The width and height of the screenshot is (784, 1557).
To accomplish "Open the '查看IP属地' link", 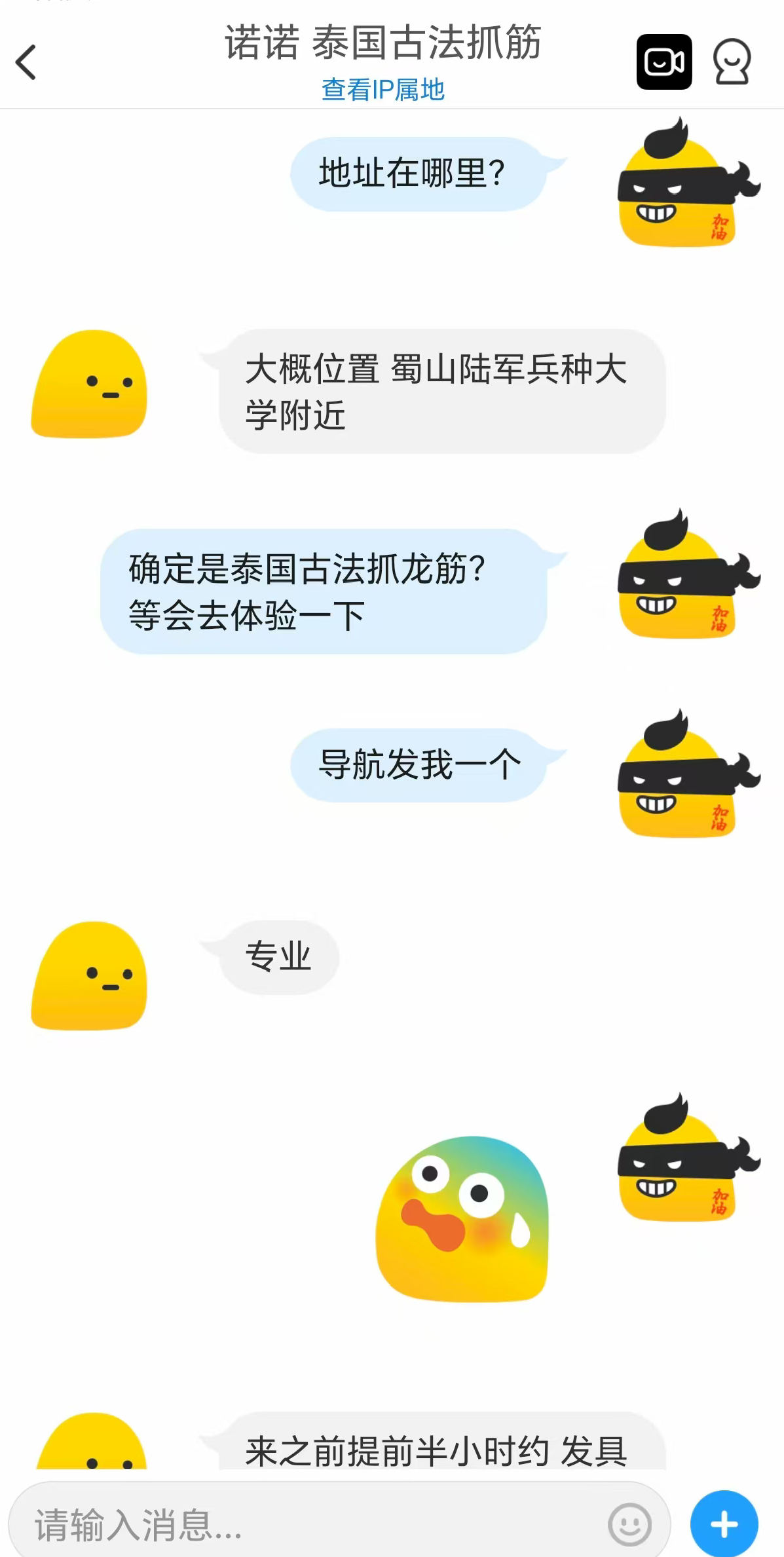I will 382,91.
